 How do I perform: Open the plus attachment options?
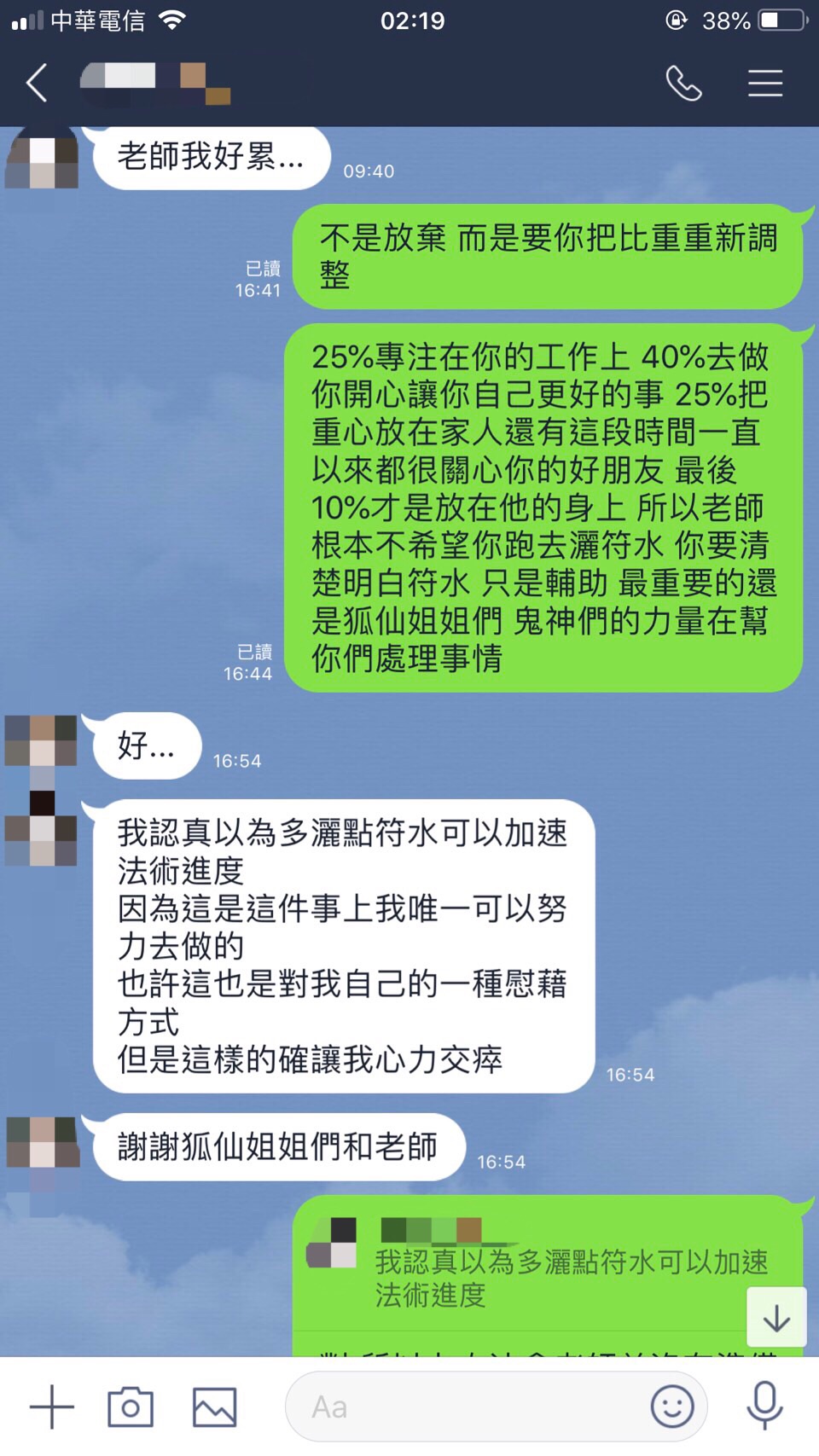coord(52,1407)
